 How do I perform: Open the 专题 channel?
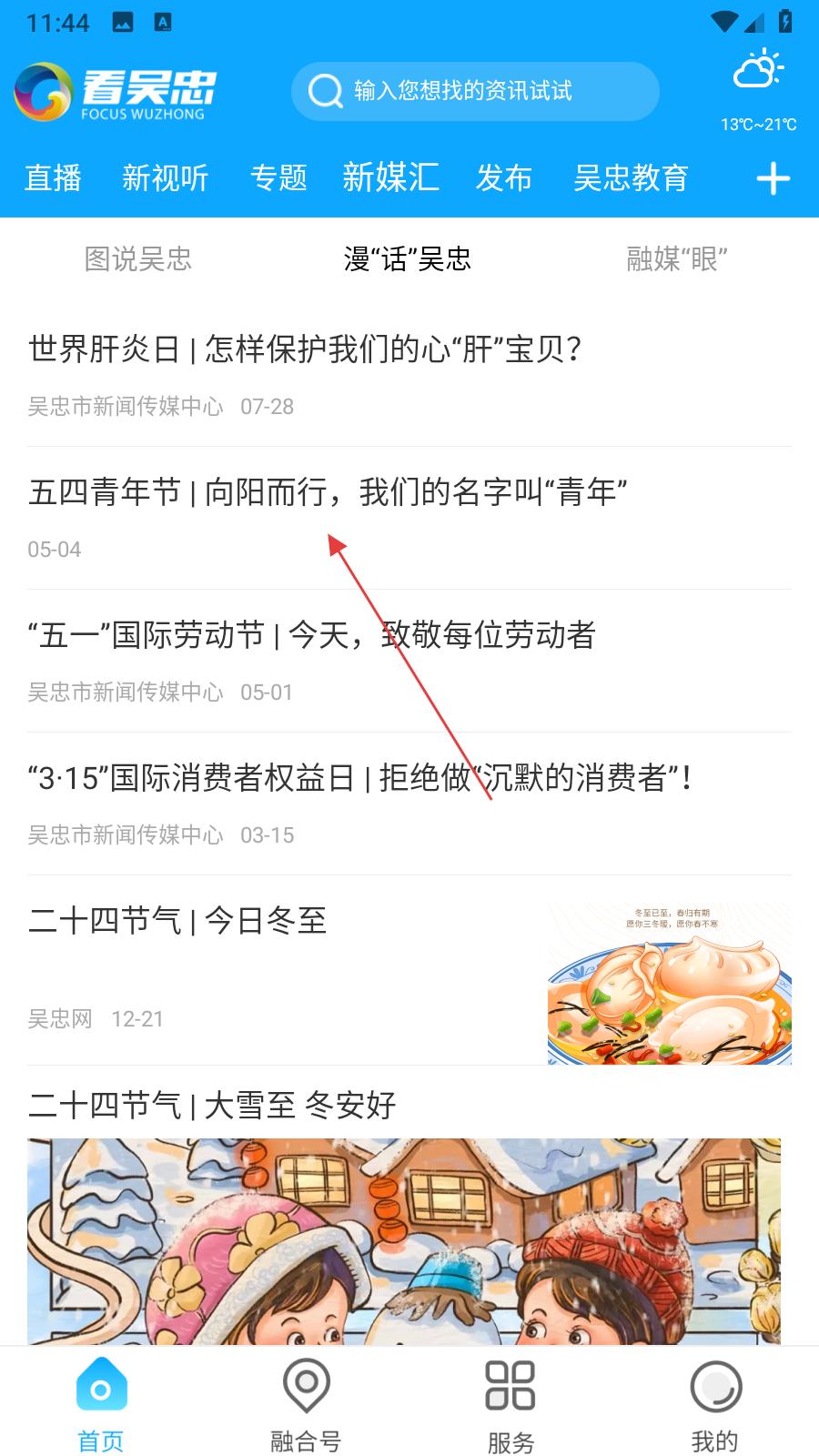[278, 177]
